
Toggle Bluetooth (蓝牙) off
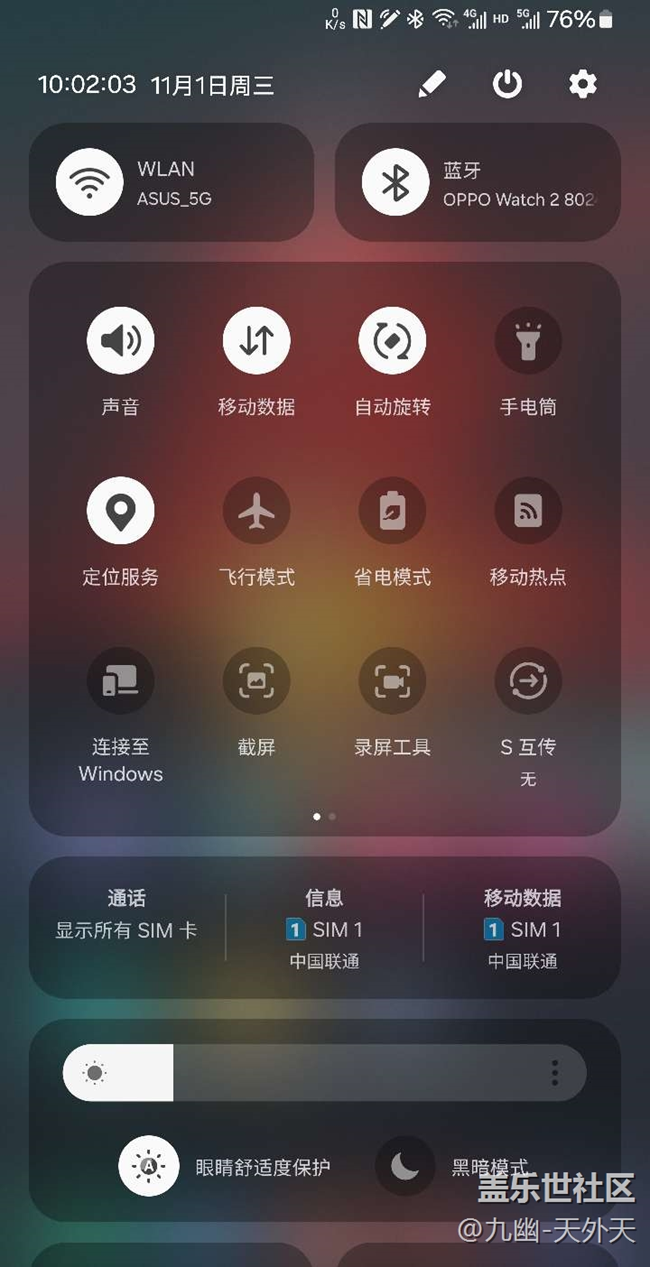[x=395, y=182]
